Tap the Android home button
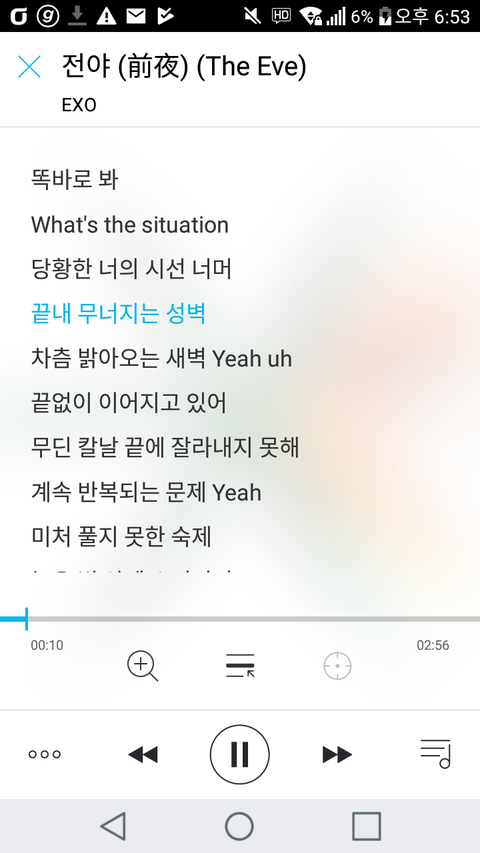This screenshot has height=853, width=480. tap(239, 826)
